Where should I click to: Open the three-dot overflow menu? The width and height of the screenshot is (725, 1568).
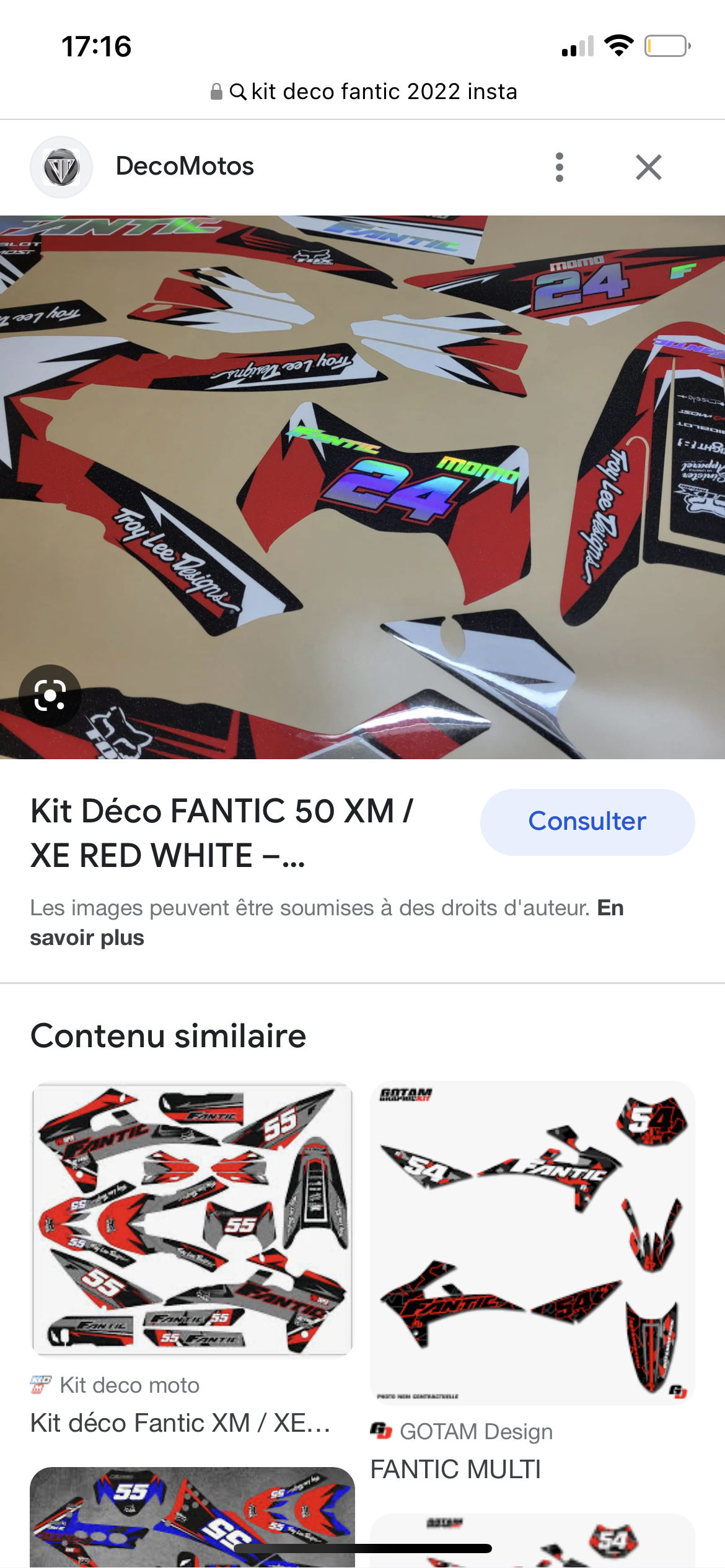coord(560,167)
